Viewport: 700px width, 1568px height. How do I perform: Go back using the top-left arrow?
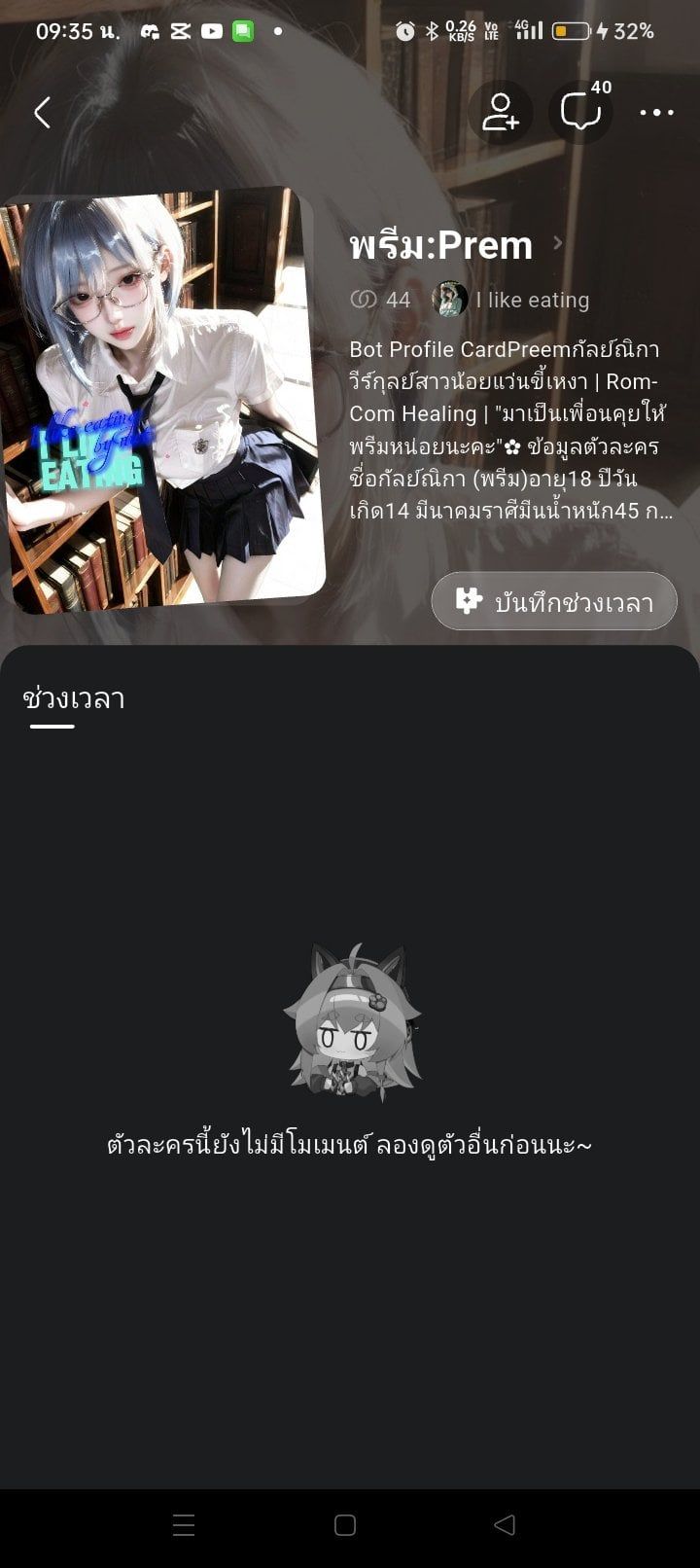(x=42, y=113)
